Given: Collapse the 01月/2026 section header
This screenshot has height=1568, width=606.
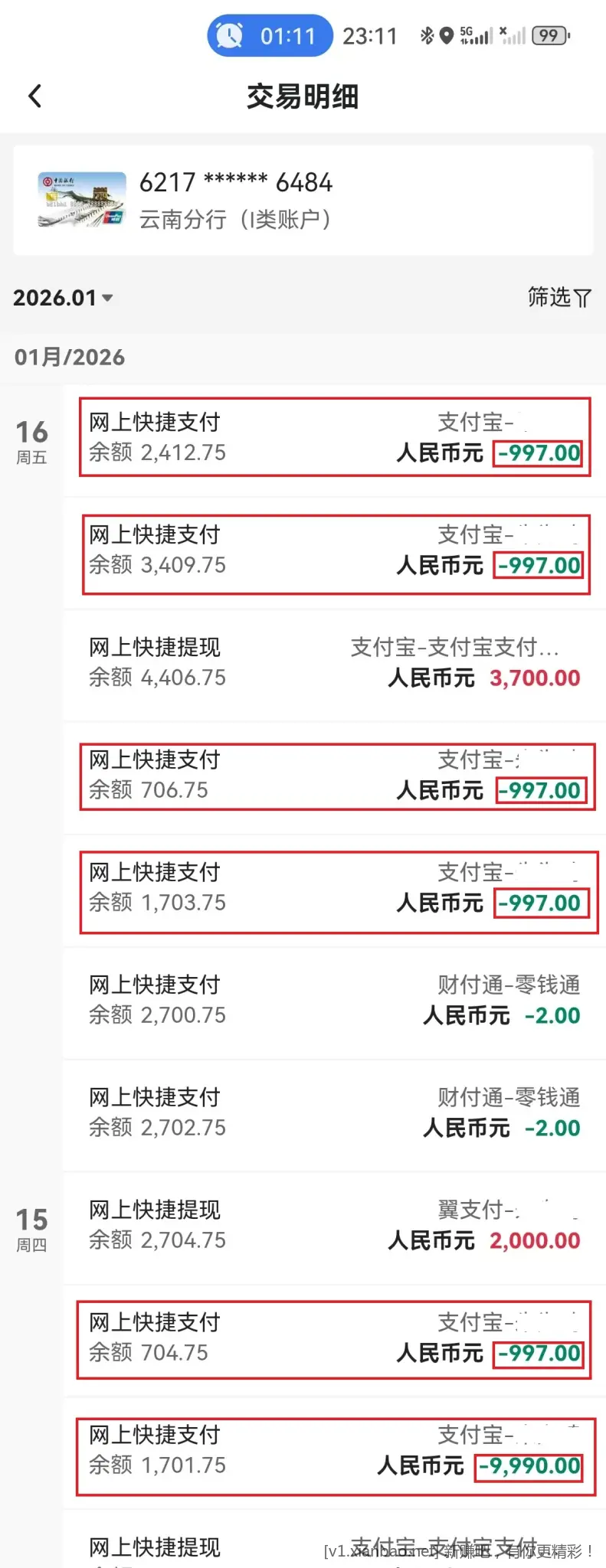Looking at the screenshot, I should coord(69,358).
